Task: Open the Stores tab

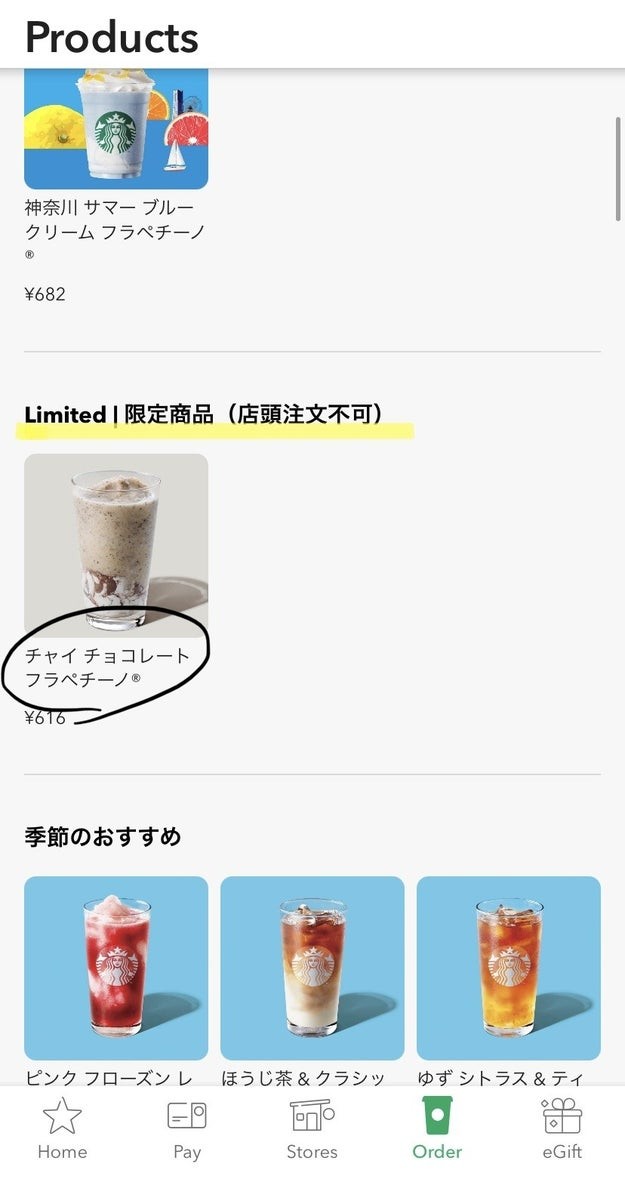Action: (312, 1129)
